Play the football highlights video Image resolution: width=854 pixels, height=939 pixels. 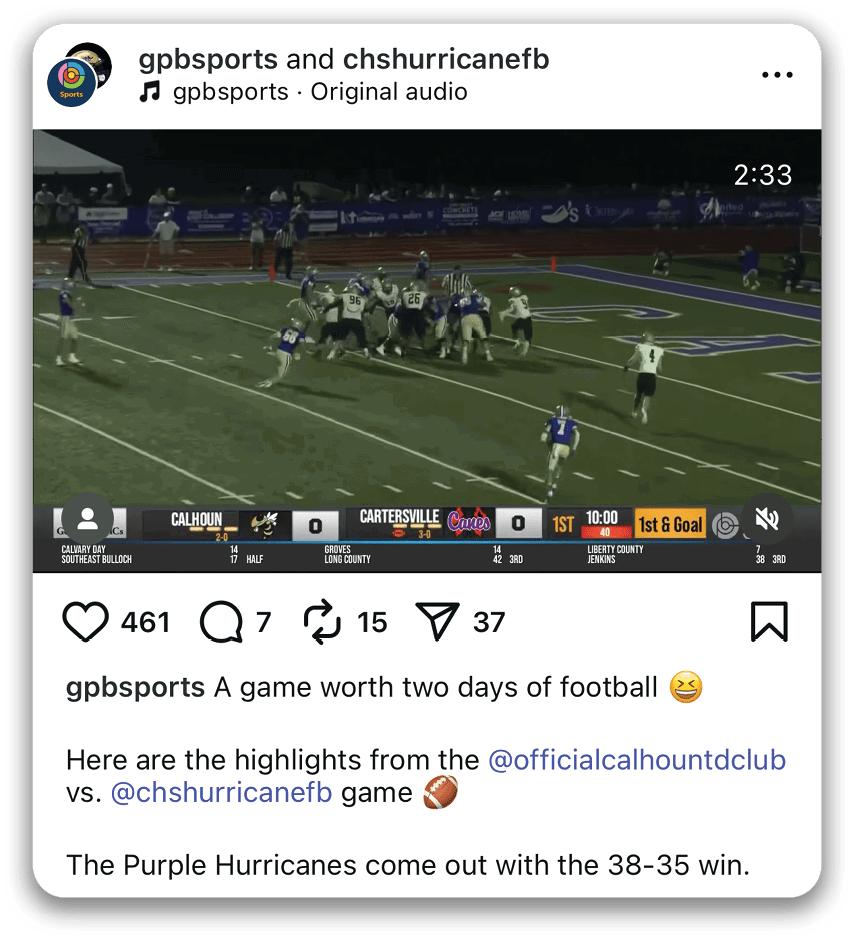(427, 330)
